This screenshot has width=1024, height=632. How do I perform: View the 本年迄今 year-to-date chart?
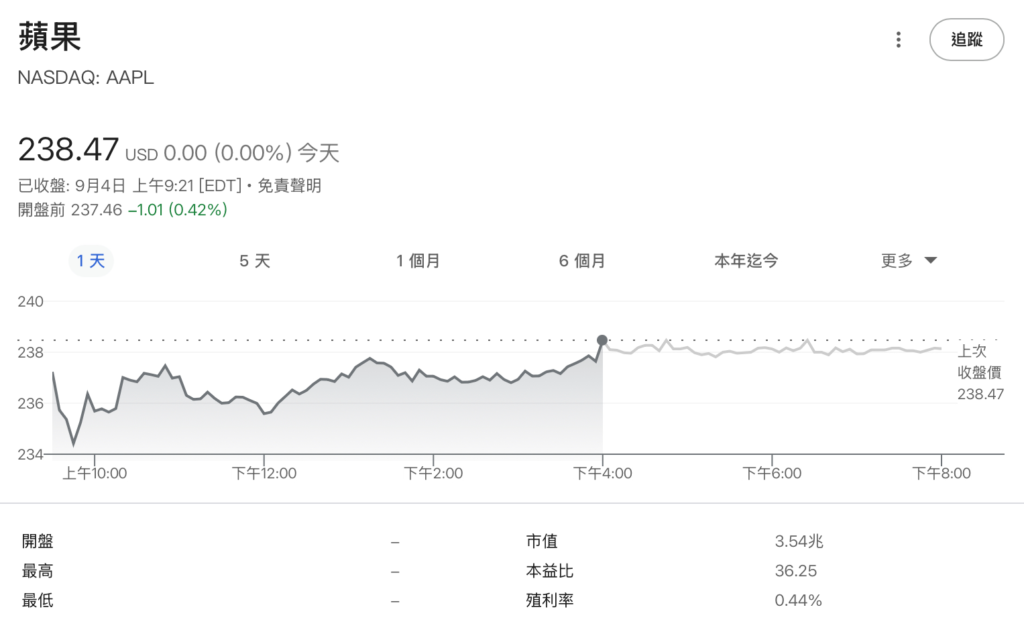(x=746, y=261)
